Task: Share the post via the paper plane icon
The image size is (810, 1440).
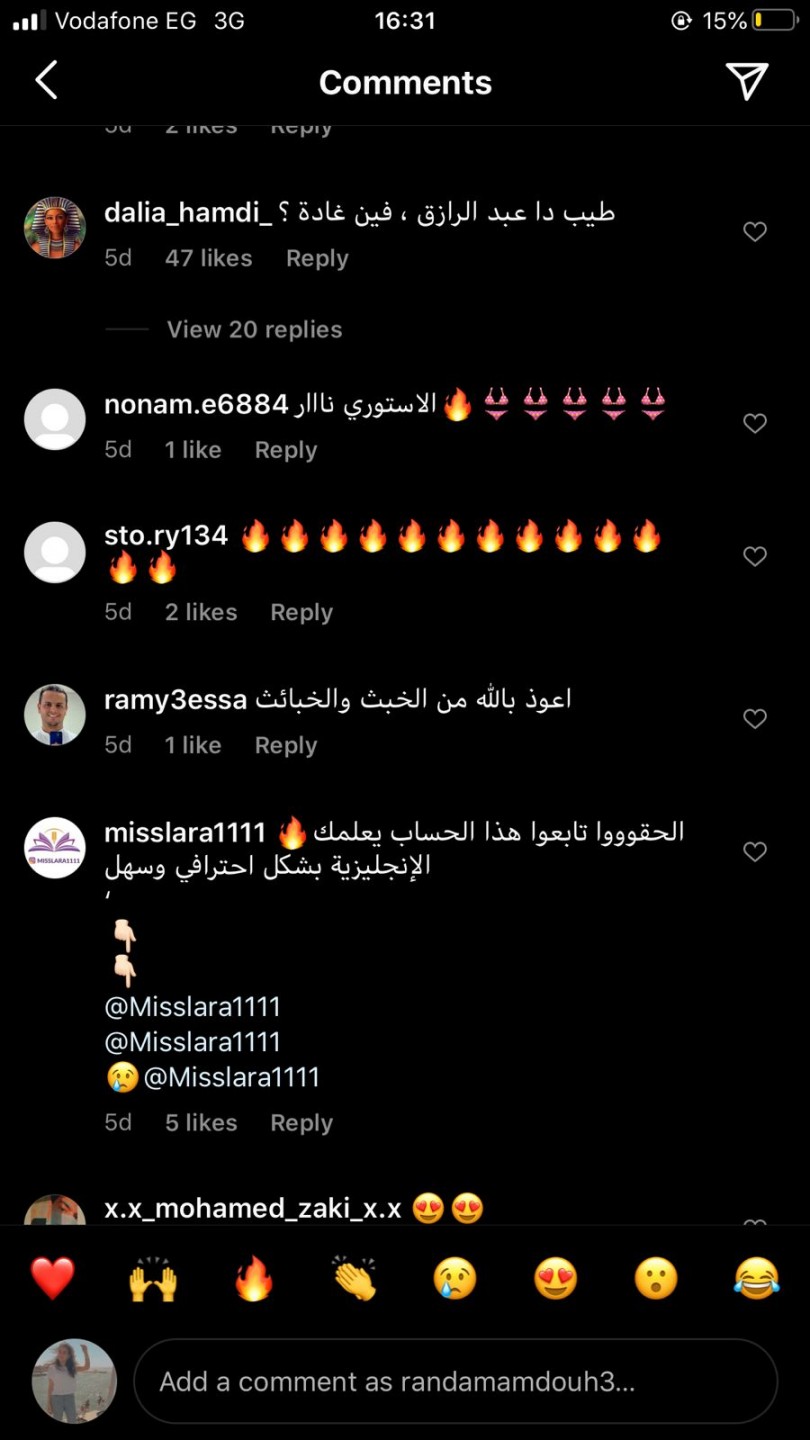Action: click(x=746, y=81)
